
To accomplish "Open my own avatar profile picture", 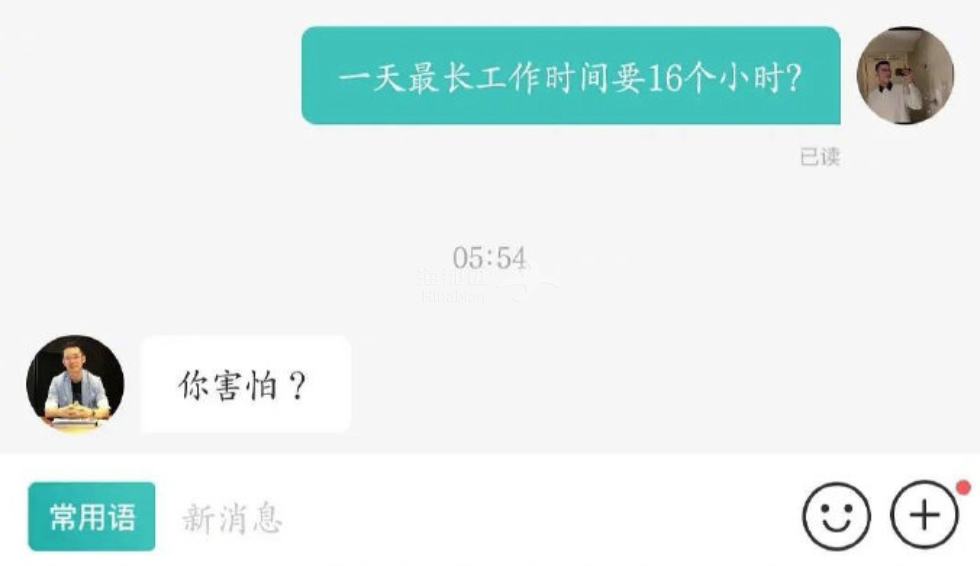I will click(906, 76).
